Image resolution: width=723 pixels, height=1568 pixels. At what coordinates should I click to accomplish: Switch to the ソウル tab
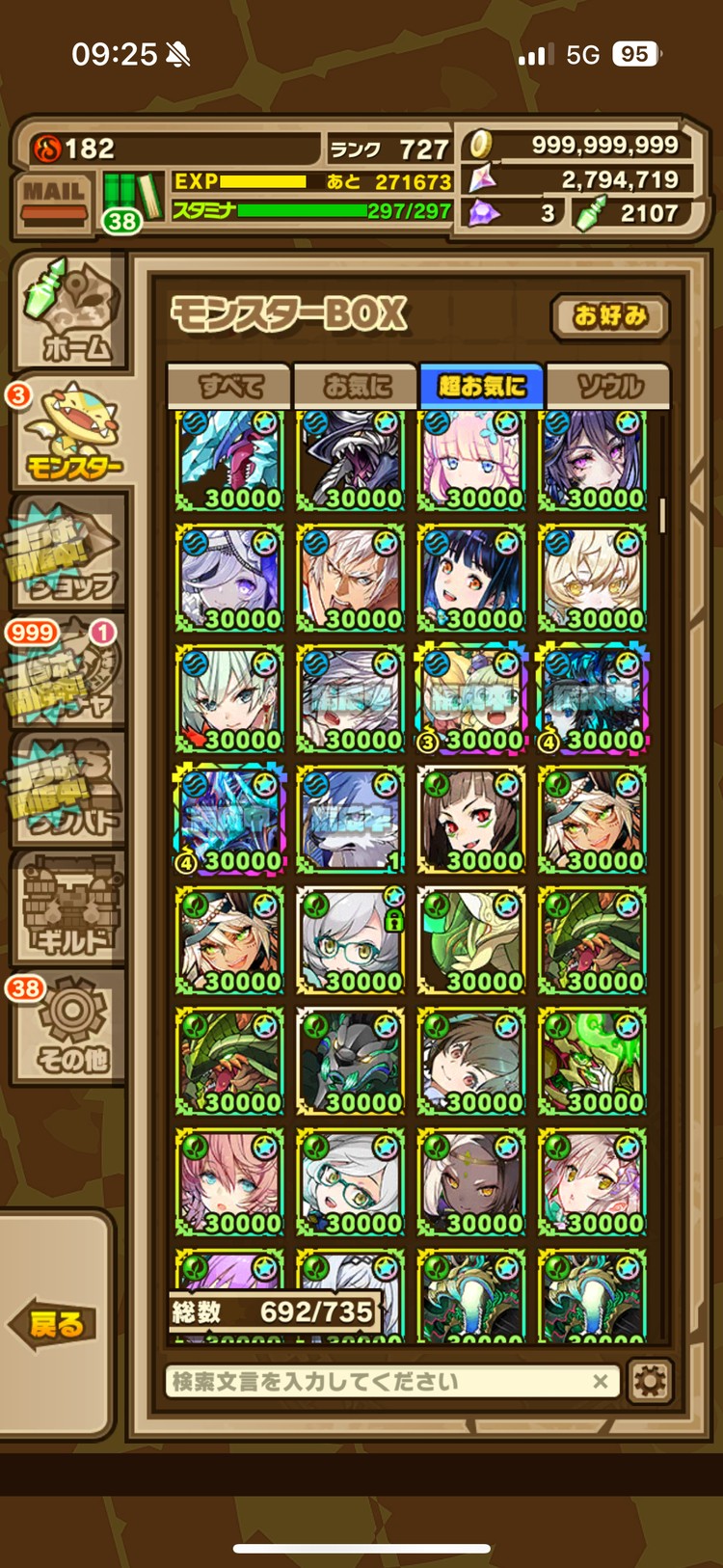pos(608,387)
